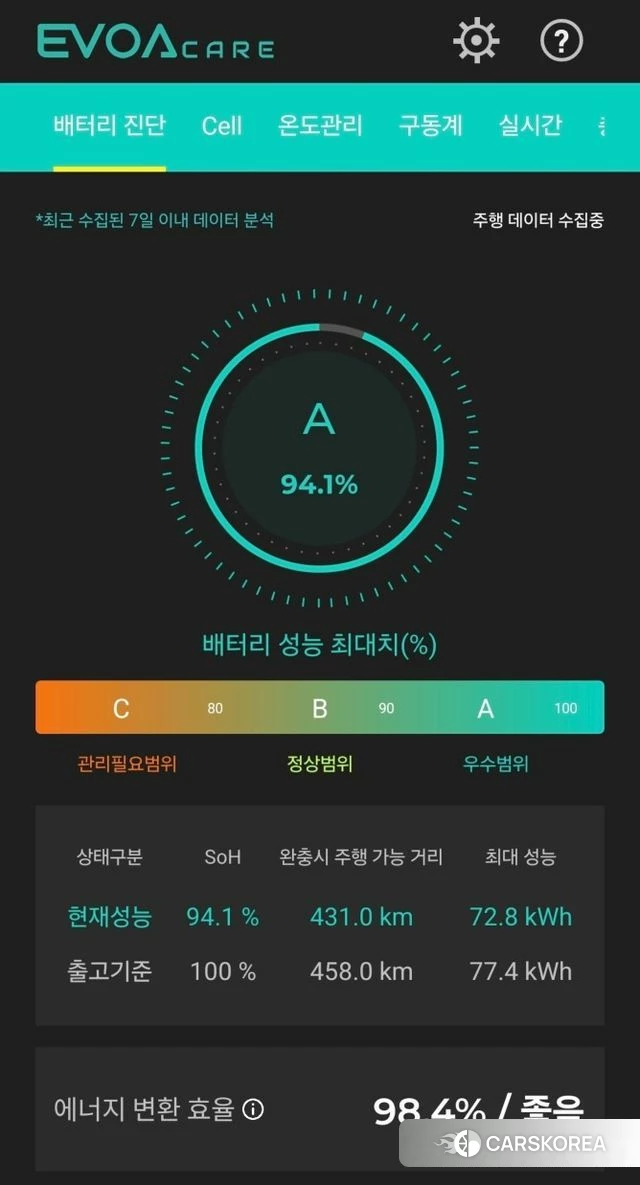640x1185 pixels.
Task: Switch to the 온도관리 tab
Action: click(320, 126)
